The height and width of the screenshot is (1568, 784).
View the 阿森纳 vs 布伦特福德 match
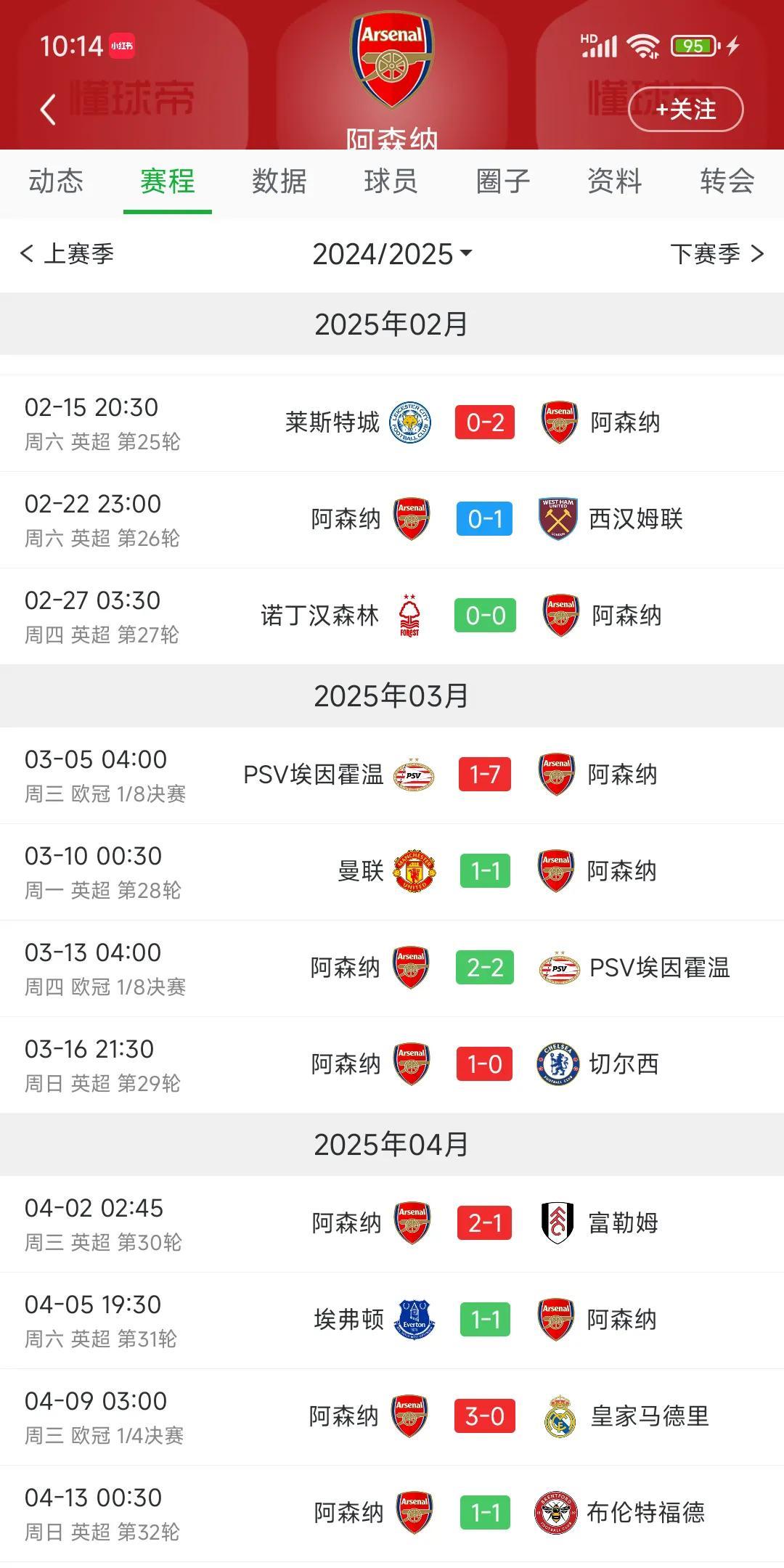pyautogui.click(x=392, y=1514)
